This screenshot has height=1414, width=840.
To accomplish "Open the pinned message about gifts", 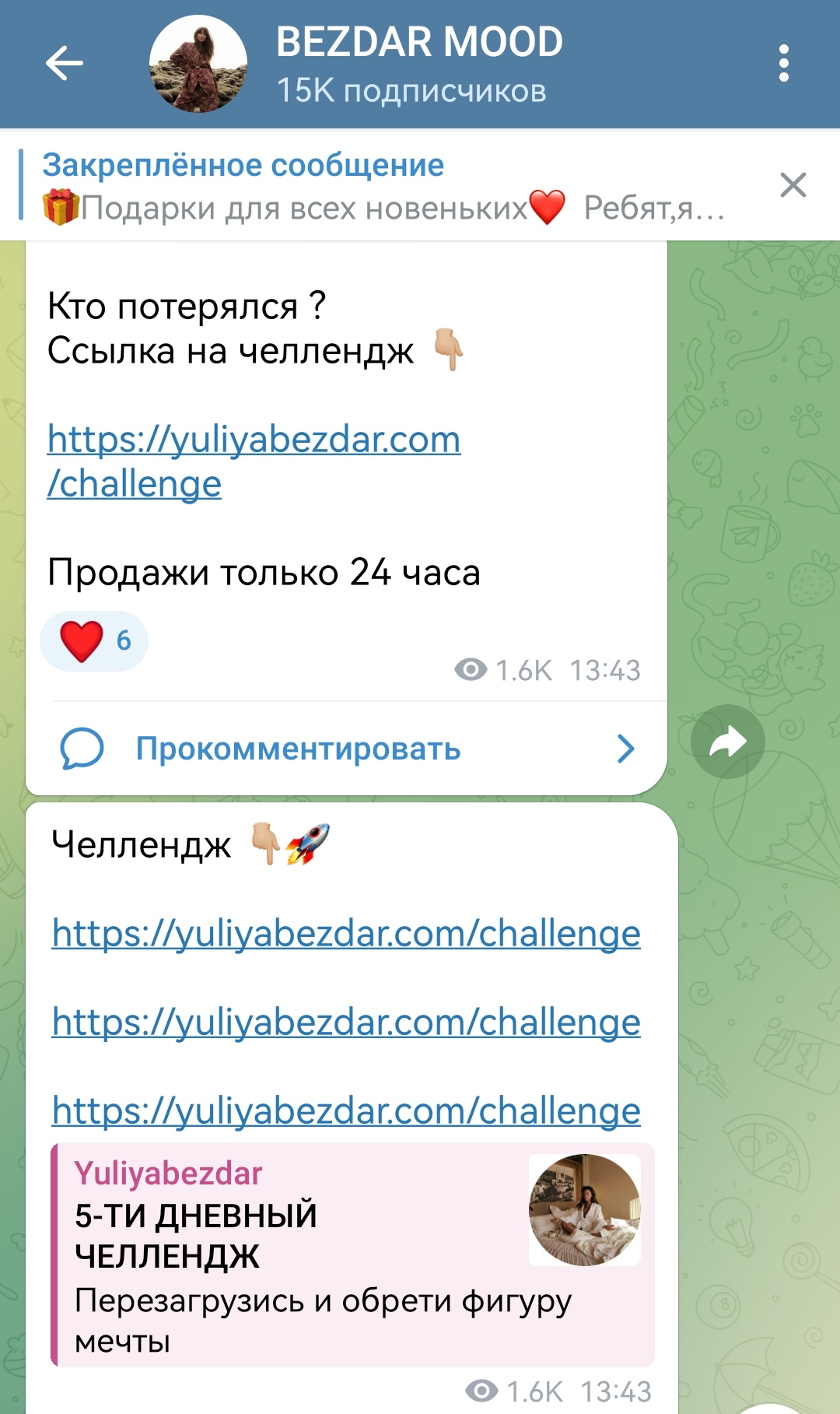I will (x=381, y=187).
